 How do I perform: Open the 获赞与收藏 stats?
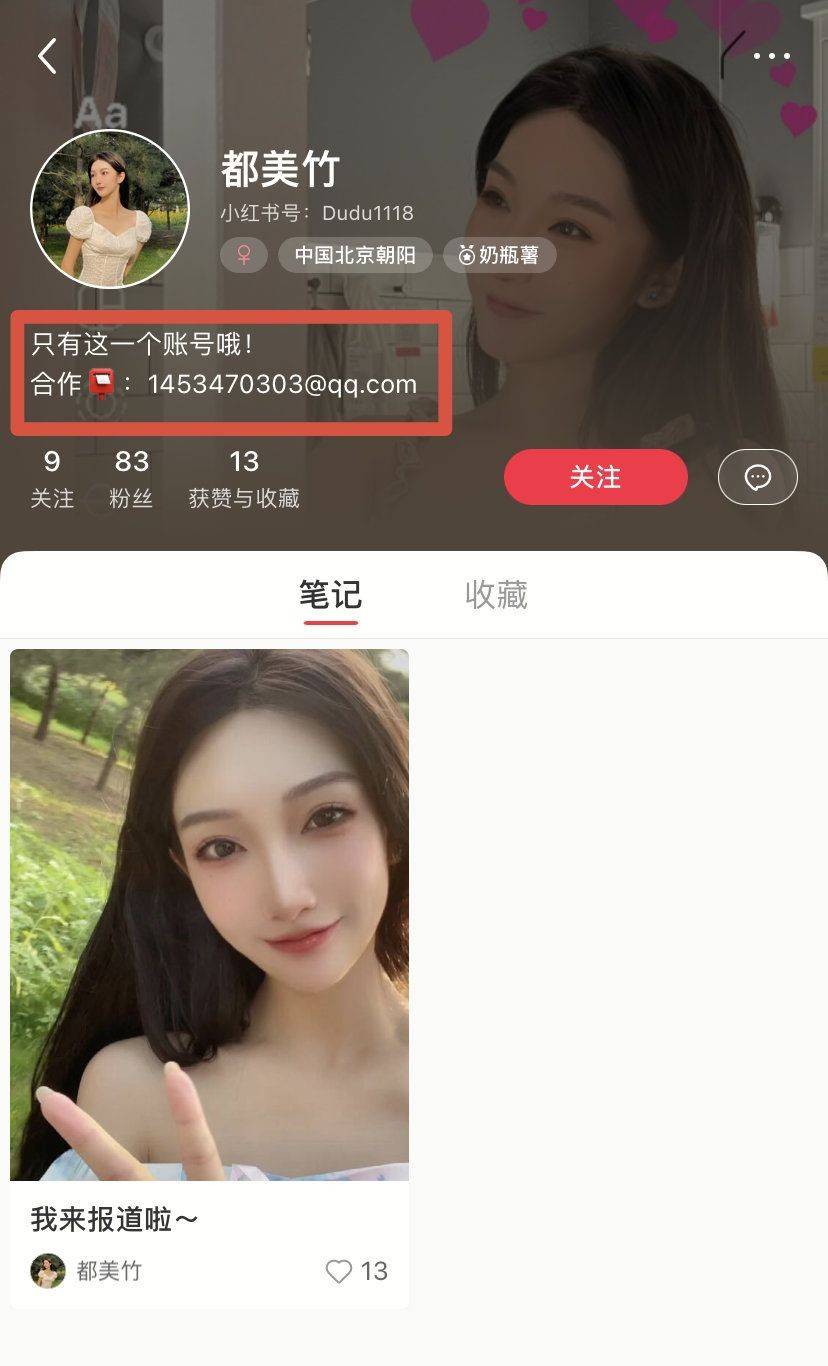point(244,478)
